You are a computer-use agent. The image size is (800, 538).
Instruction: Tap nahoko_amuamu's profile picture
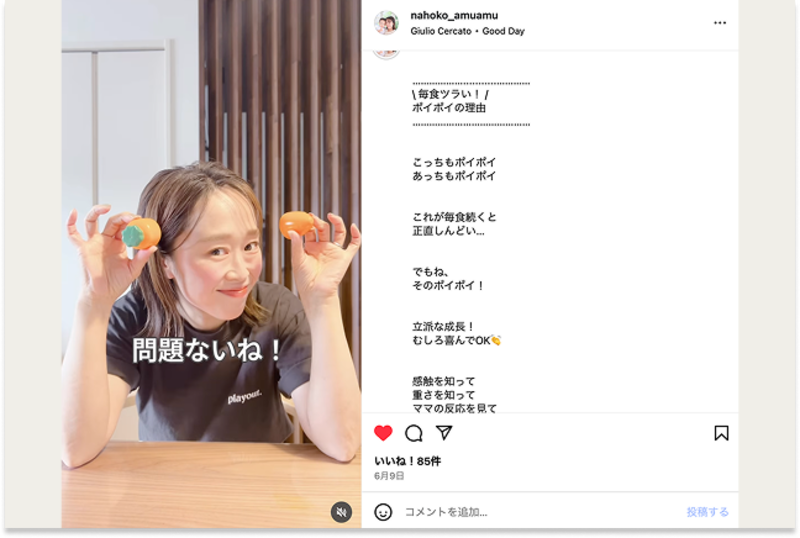pyautogui.click(x=386, y=23)
